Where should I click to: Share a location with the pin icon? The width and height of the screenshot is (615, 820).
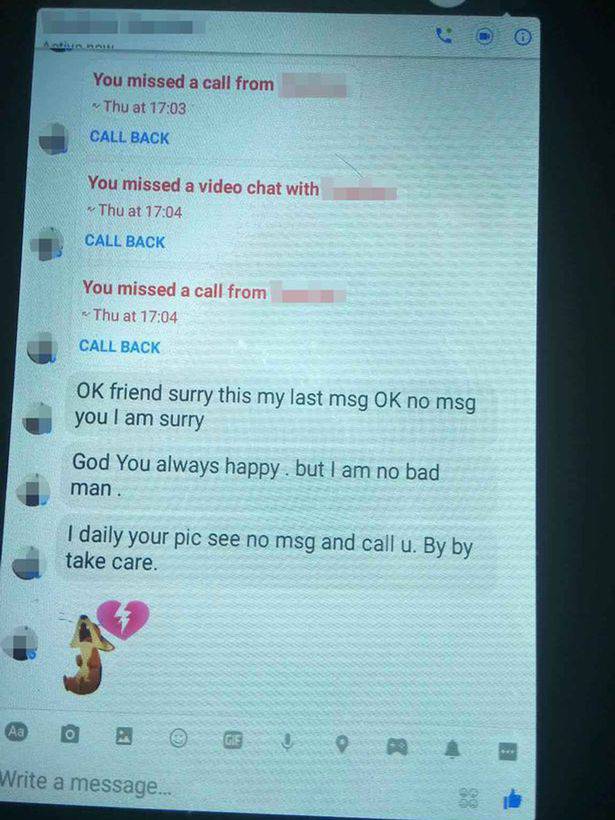coord(342,744)
